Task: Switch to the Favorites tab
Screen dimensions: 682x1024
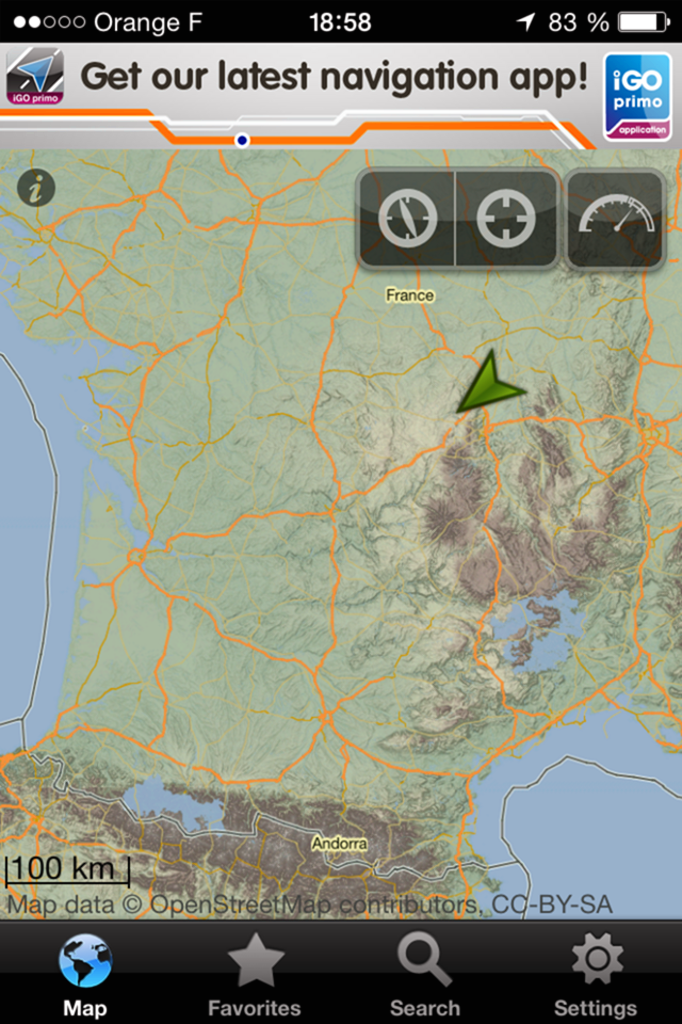Action: click(x=254, y=975)
